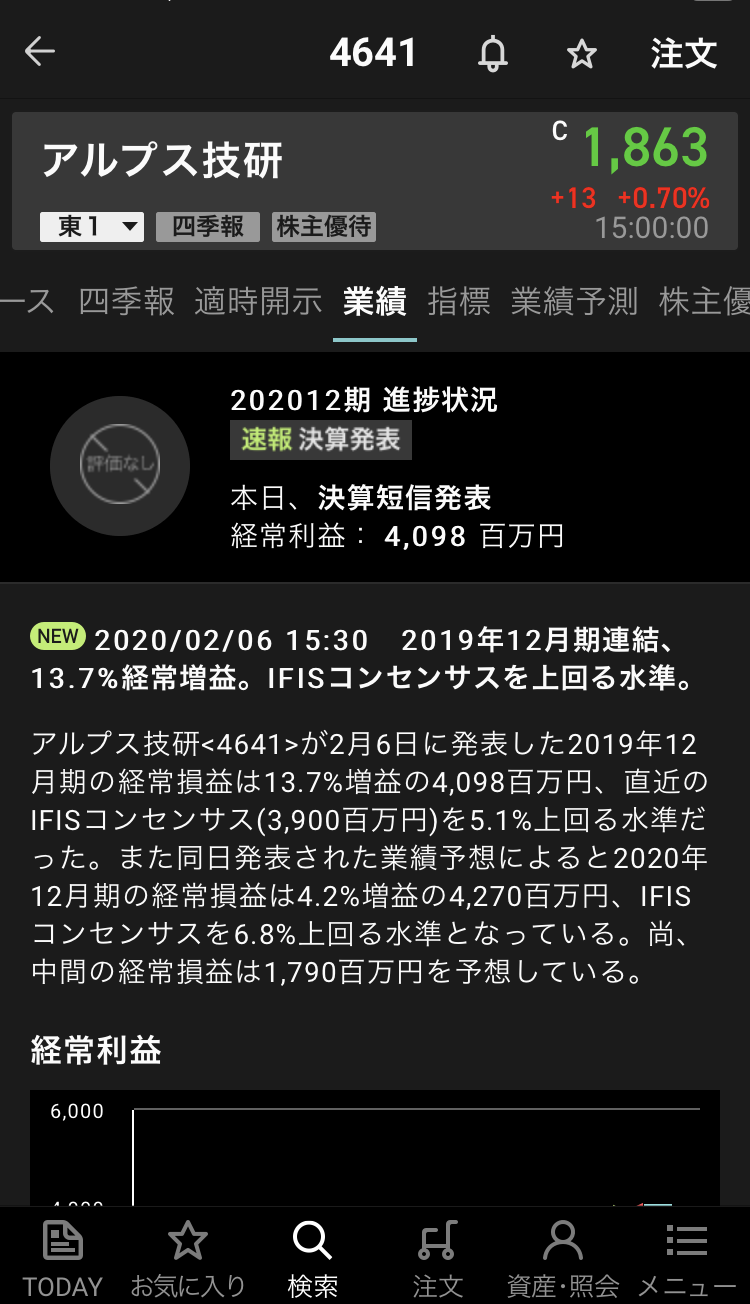Image resolution: width=750 pixels, height=1304 pixels.
Task: Open お気に入り in bottom navigation
Action: [188, 1258]
